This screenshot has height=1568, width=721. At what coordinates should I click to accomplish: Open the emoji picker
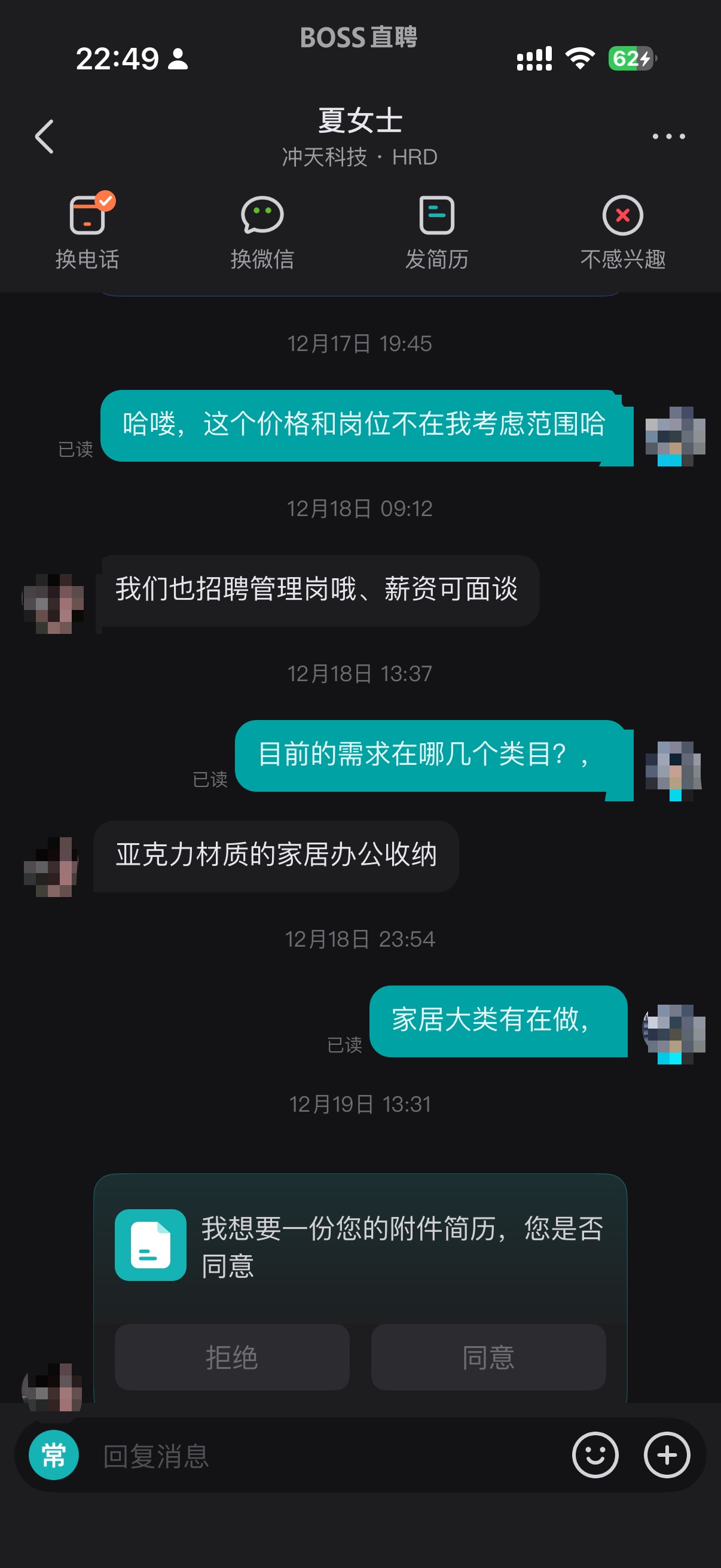[594, 1456]
